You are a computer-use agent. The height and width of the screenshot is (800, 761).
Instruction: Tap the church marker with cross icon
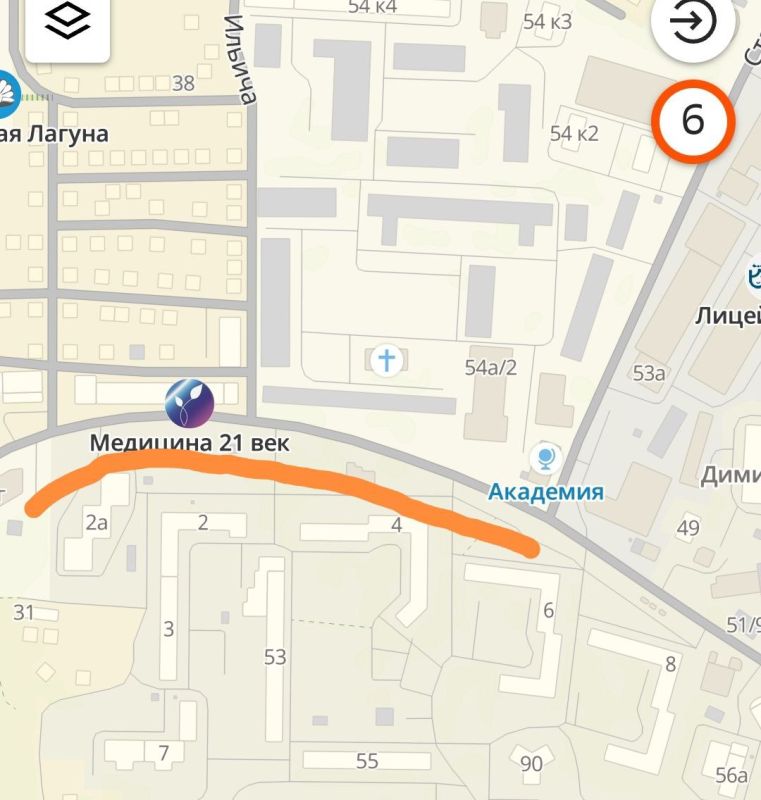pos(385,360)
